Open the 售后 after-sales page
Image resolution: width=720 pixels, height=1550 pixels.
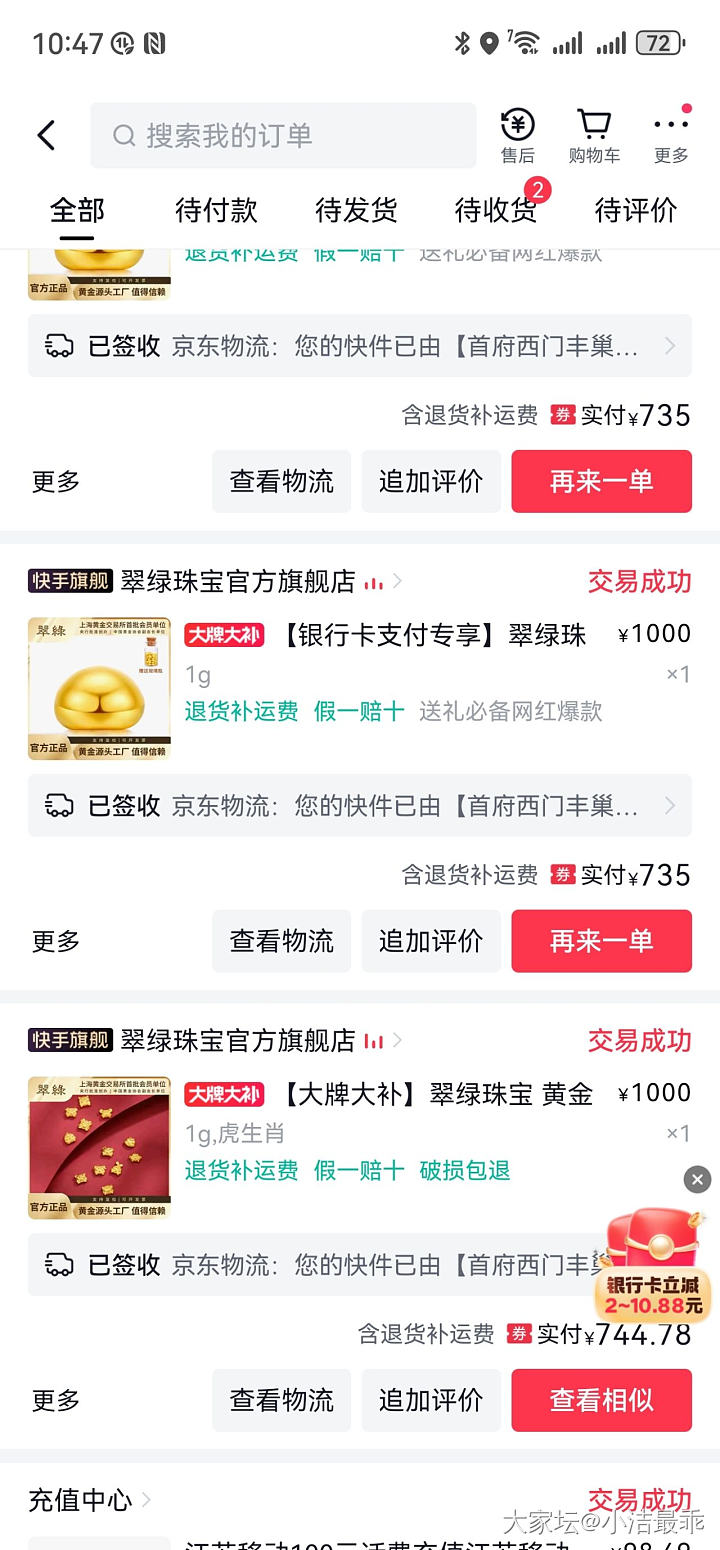[517, 136]
